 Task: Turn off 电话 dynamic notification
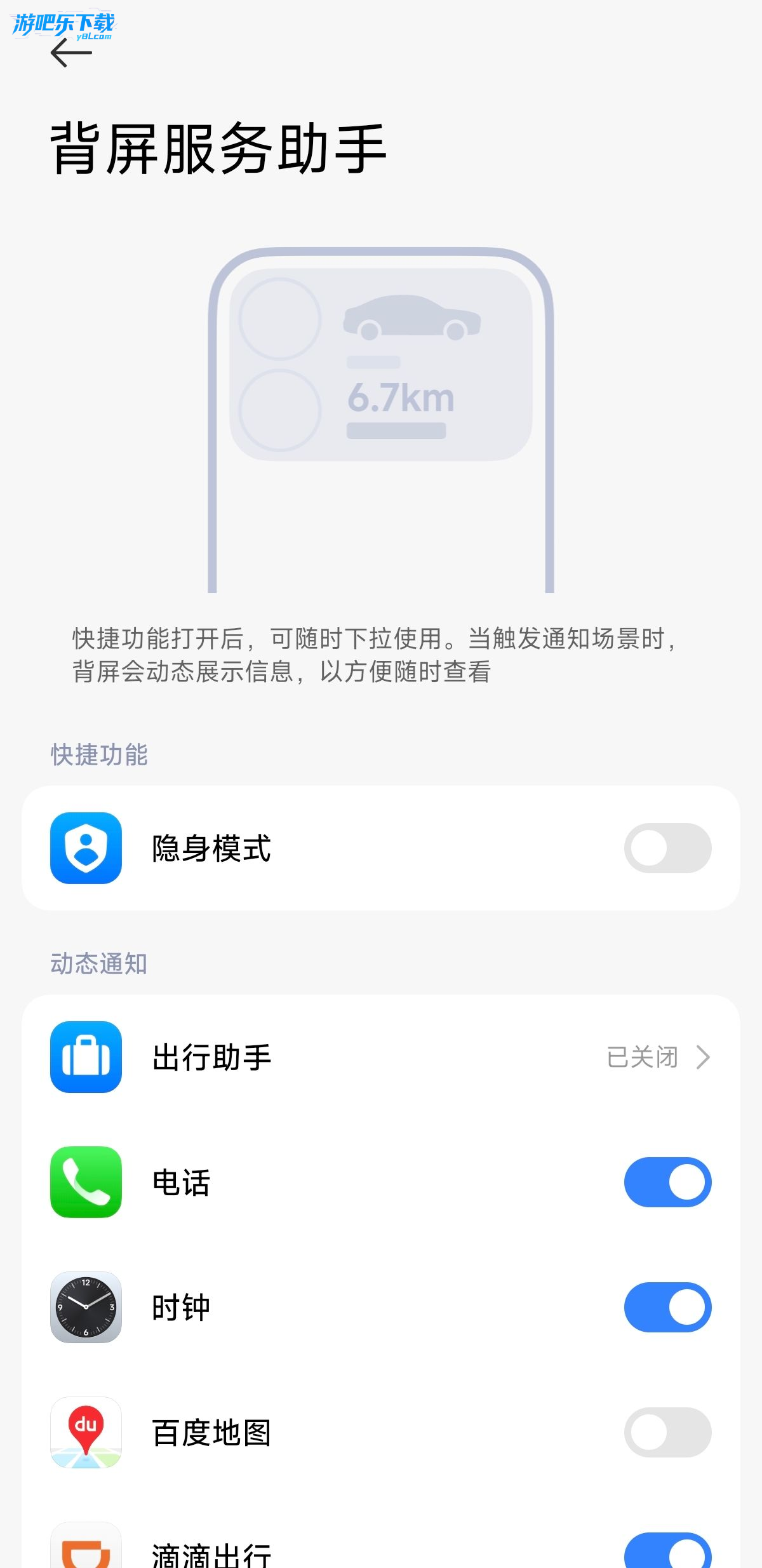tap(667, 1182)
